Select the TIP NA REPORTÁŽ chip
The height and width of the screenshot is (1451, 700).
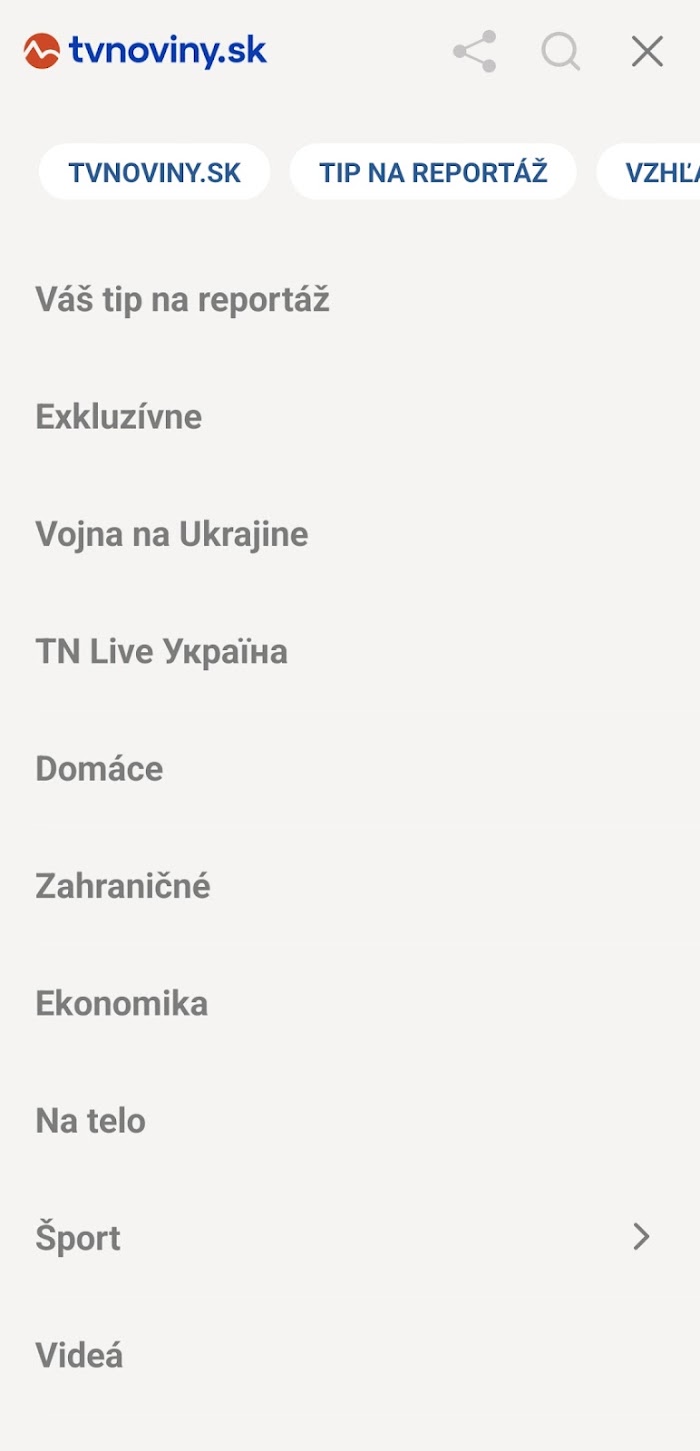433,172
